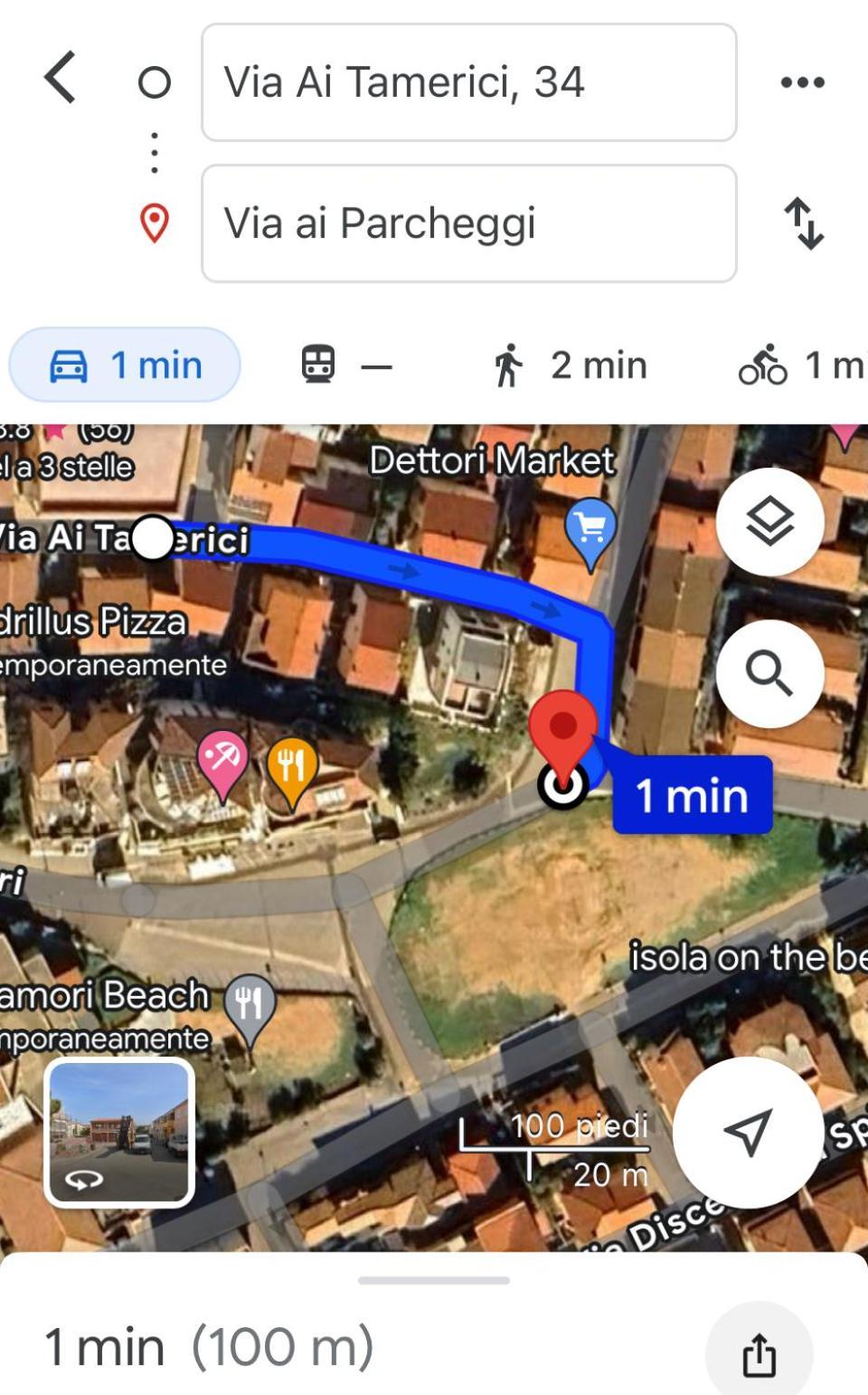
Task: Edit starting point Via Ai Tamerici, 34
Action: [468, 82]
